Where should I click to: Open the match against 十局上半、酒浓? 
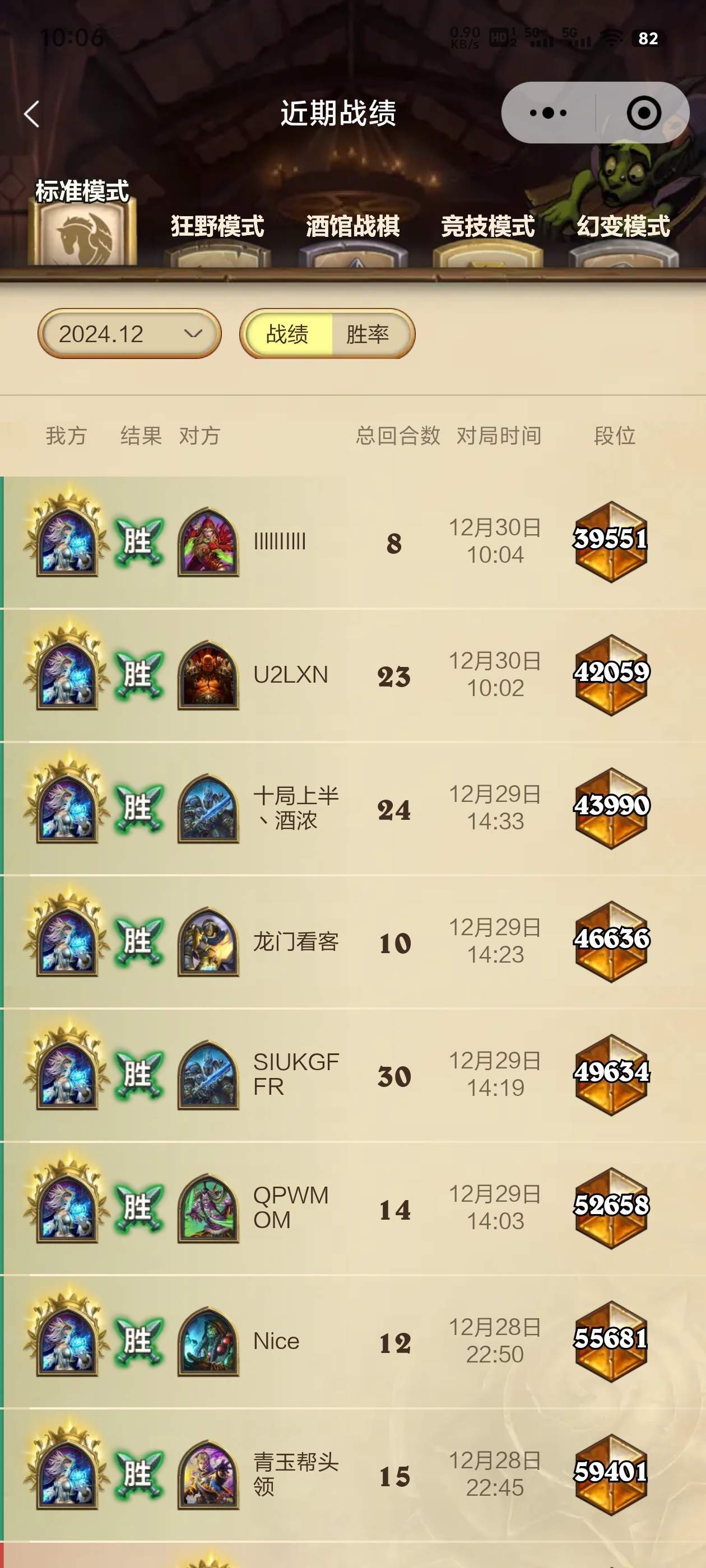[354, 808]
